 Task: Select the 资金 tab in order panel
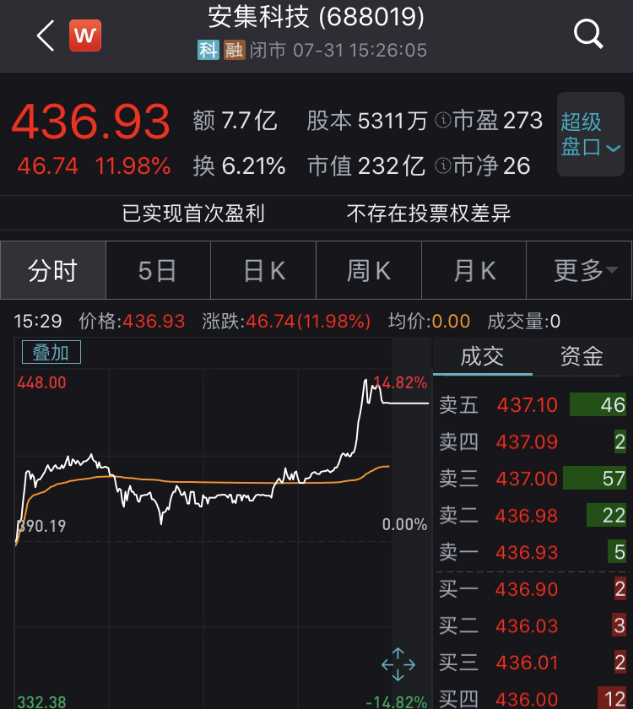click(x=582, y=356)
